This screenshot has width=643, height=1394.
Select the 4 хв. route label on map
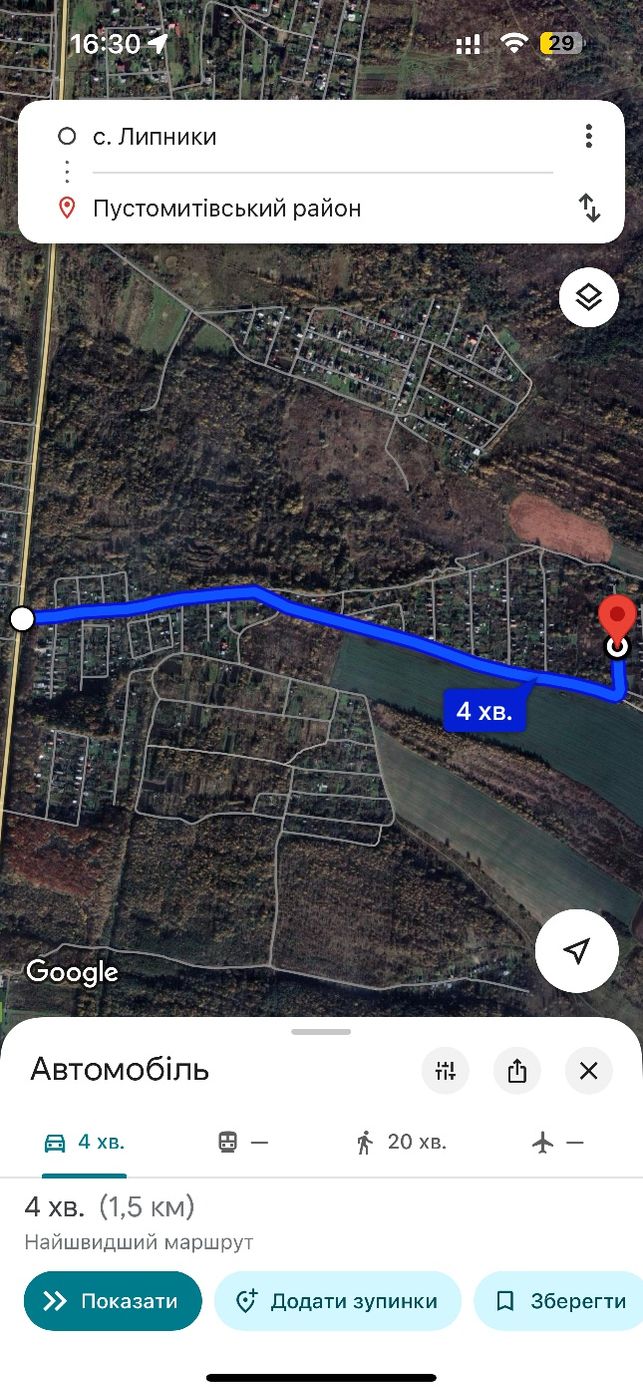(485, 711)
